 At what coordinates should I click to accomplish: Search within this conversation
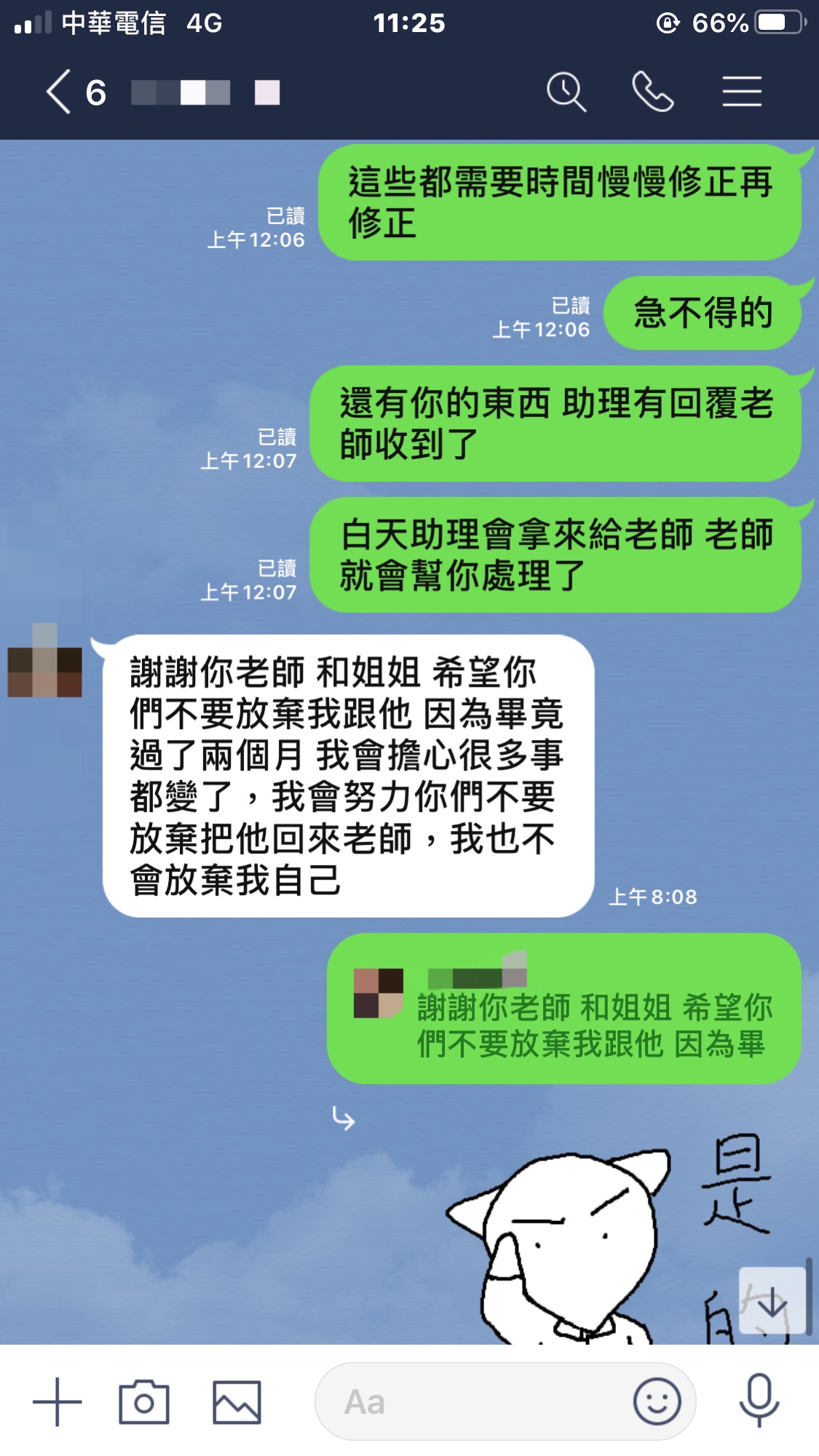pyautogui.click(x=566, y=92)
